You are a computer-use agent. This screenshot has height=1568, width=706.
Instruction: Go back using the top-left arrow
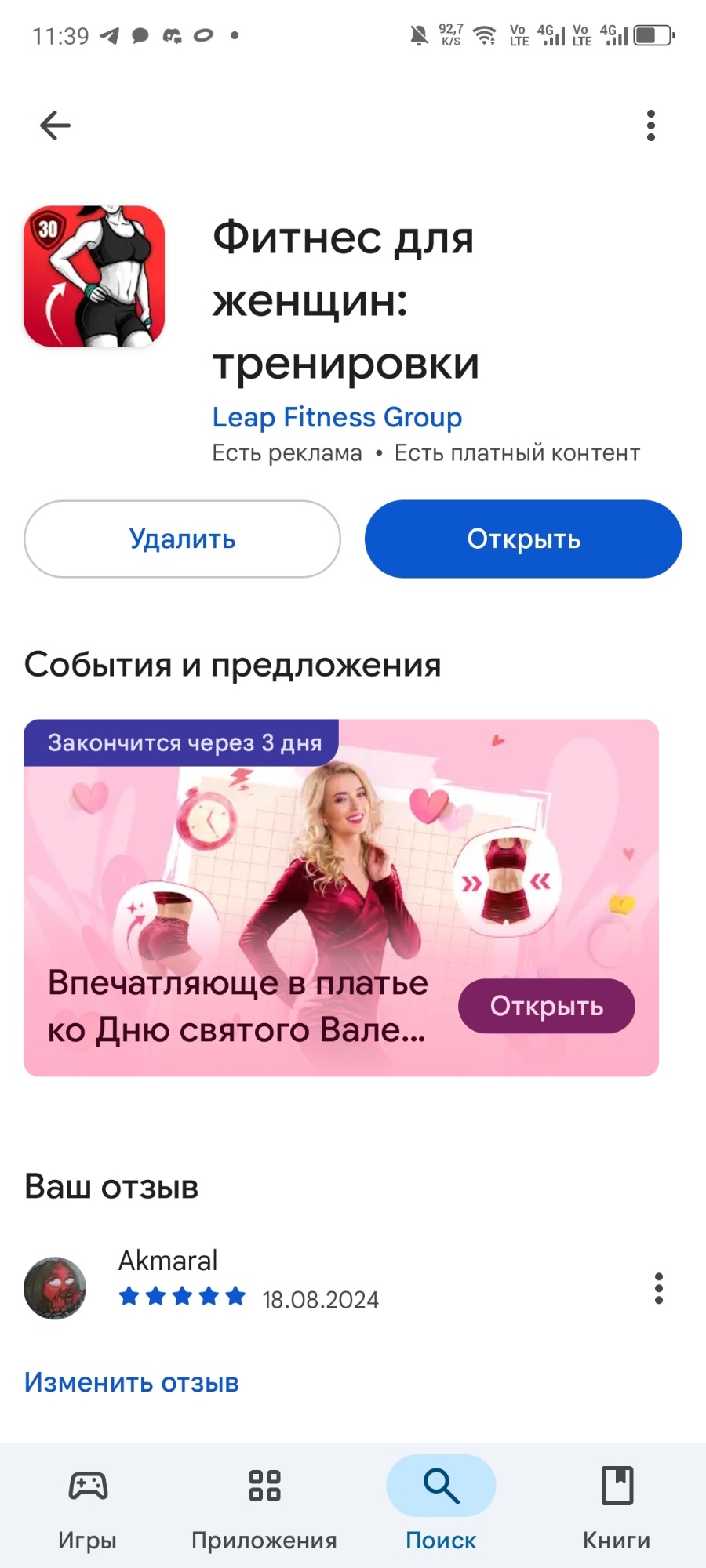pos(55,125)
